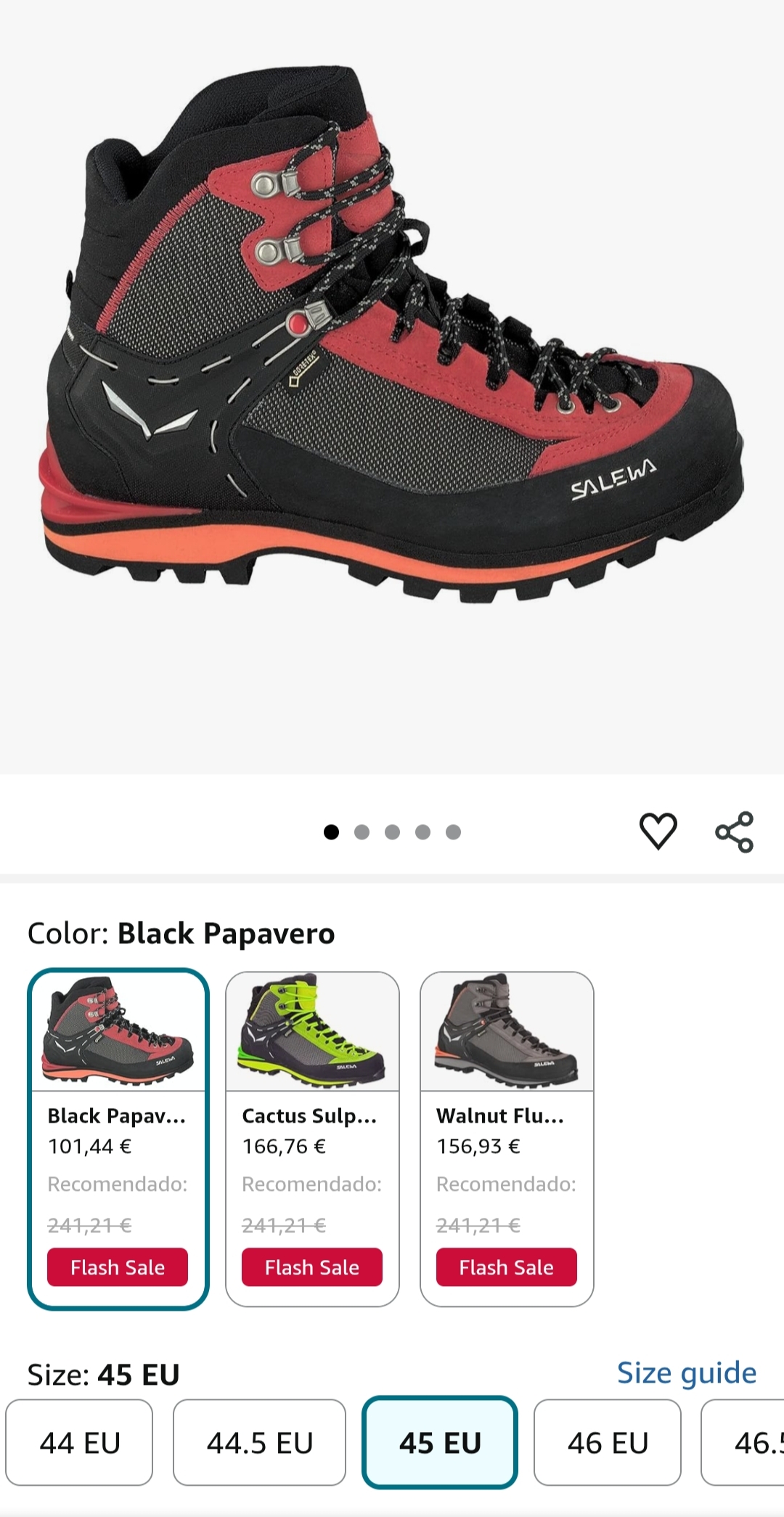Pick the Walnut color variant
The width and height of the screenshot is (784, 1517).
507,1139
